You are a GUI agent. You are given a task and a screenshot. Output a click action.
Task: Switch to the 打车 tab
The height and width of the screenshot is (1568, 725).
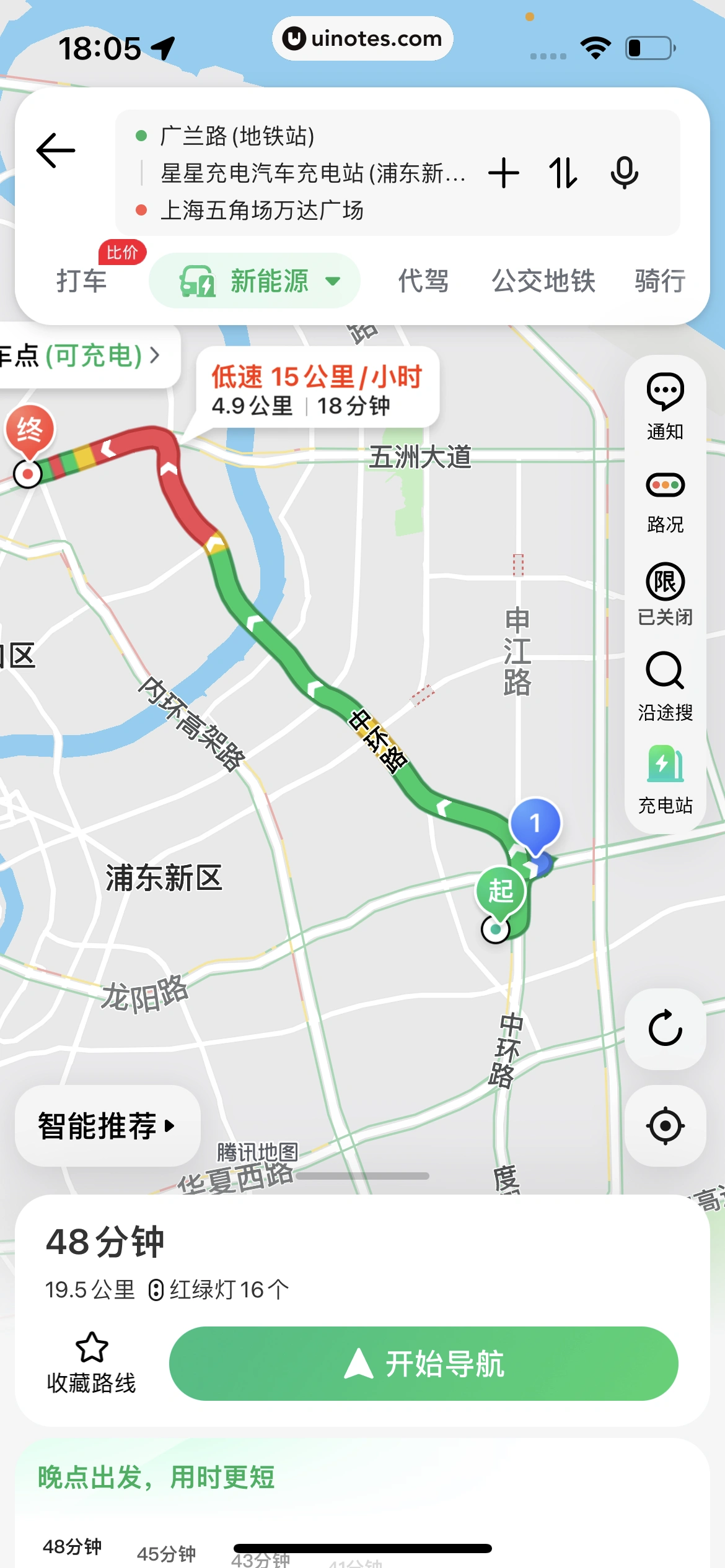click(x=82, y=281)
